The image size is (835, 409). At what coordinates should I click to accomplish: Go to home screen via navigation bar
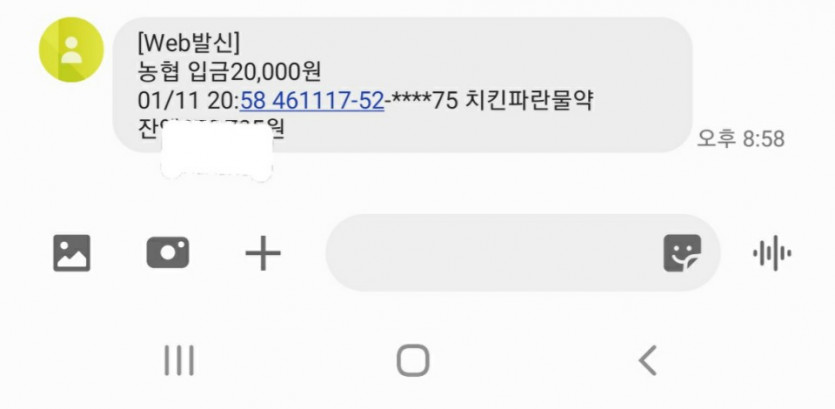click(x=412, y=360)
